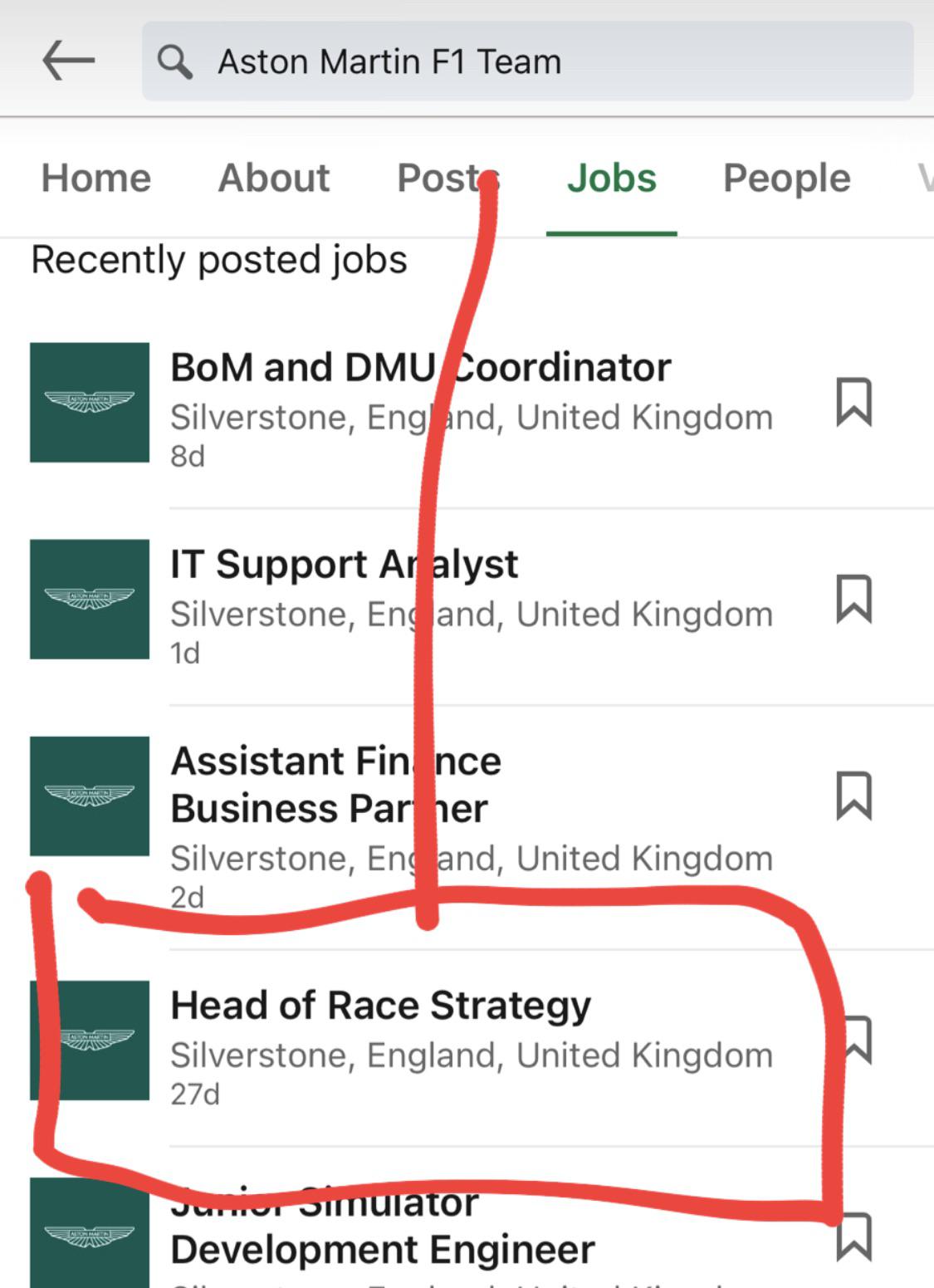This screenshot has height=1288, width=934.
Task: Open the About tab
Action: click(x=274, y=178)
